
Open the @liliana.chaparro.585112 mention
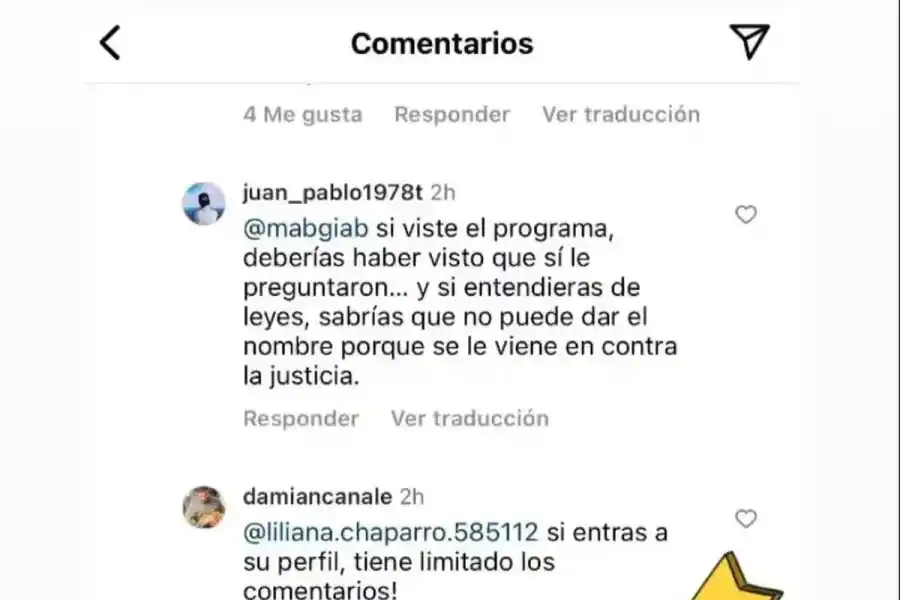pyautogui.click(x=391, y=531)
